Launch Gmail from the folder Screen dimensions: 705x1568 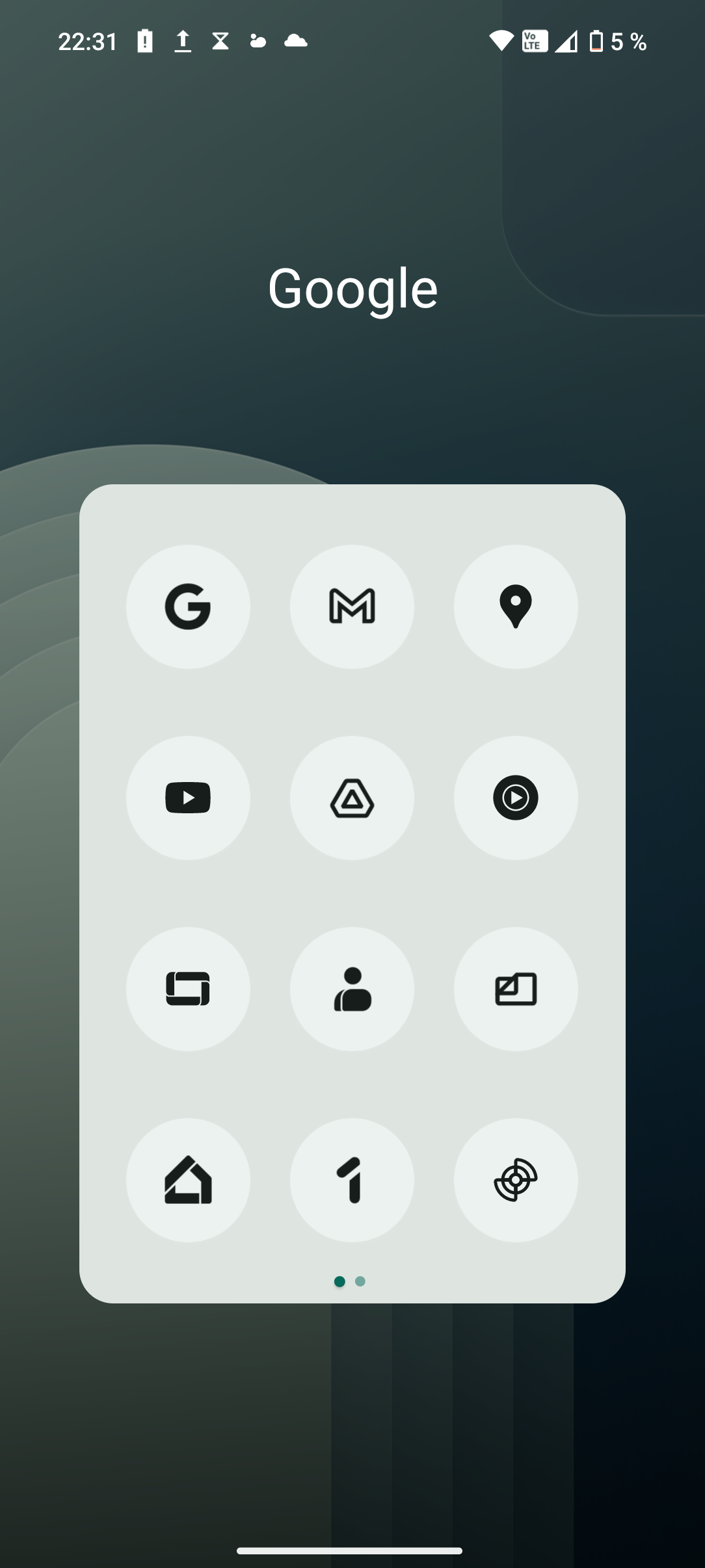pyautogui.click(x=352, y=607)
